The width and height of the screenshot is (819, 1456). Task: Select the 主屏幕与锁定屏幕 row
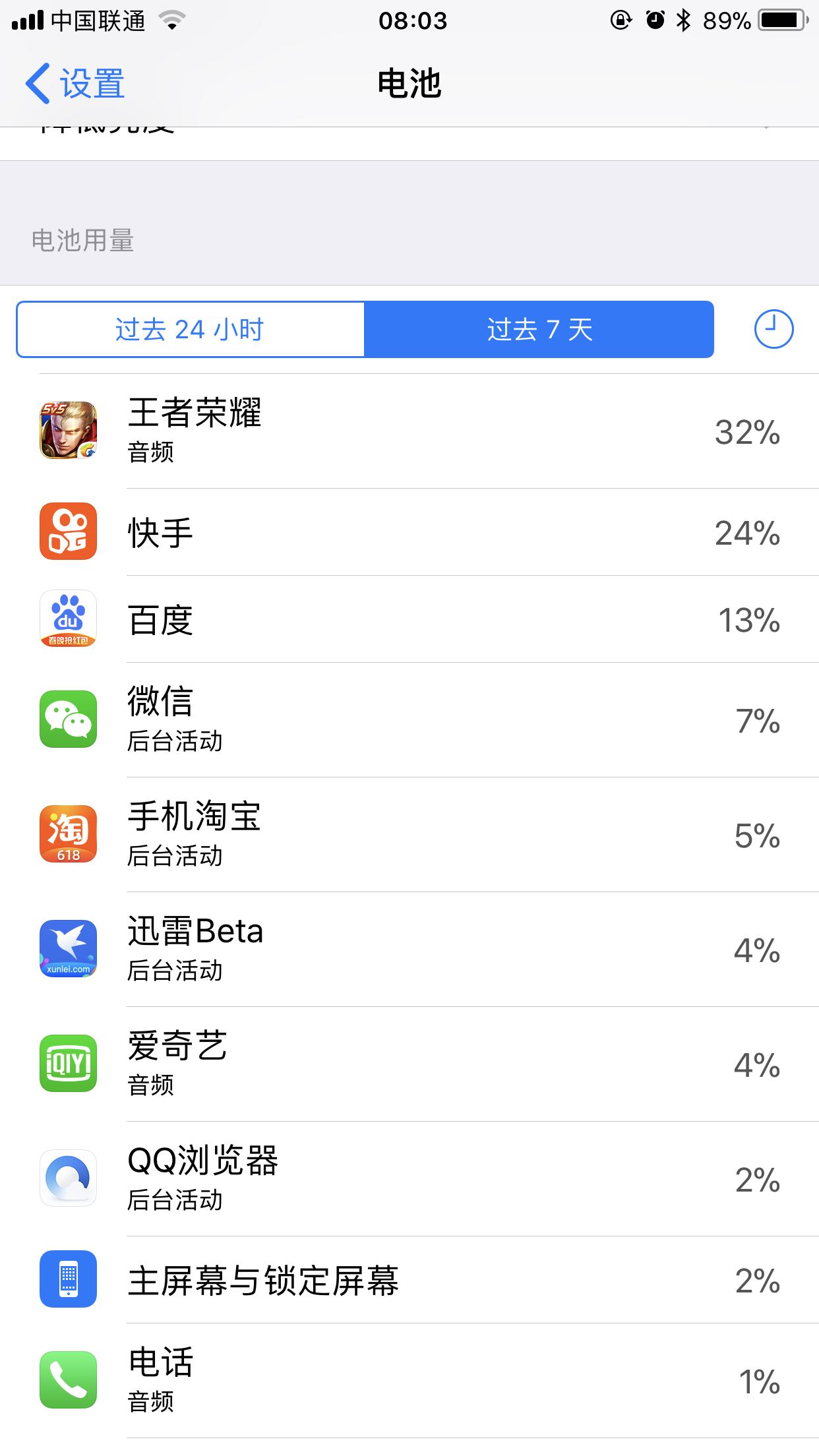[409, 1280]
